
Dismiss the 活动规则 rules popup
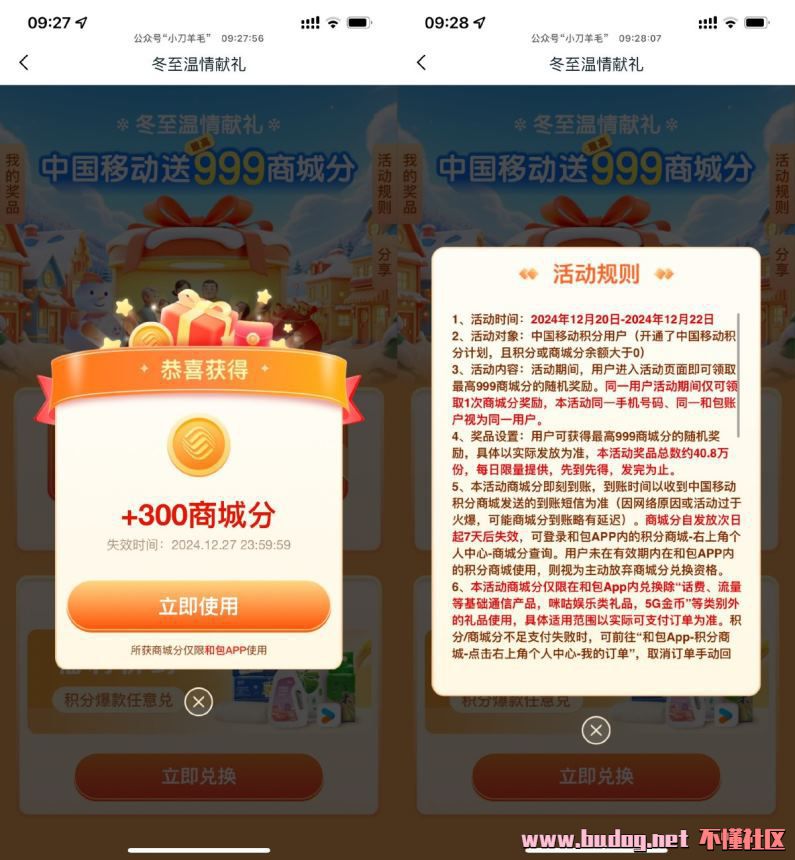pos(596,731)
